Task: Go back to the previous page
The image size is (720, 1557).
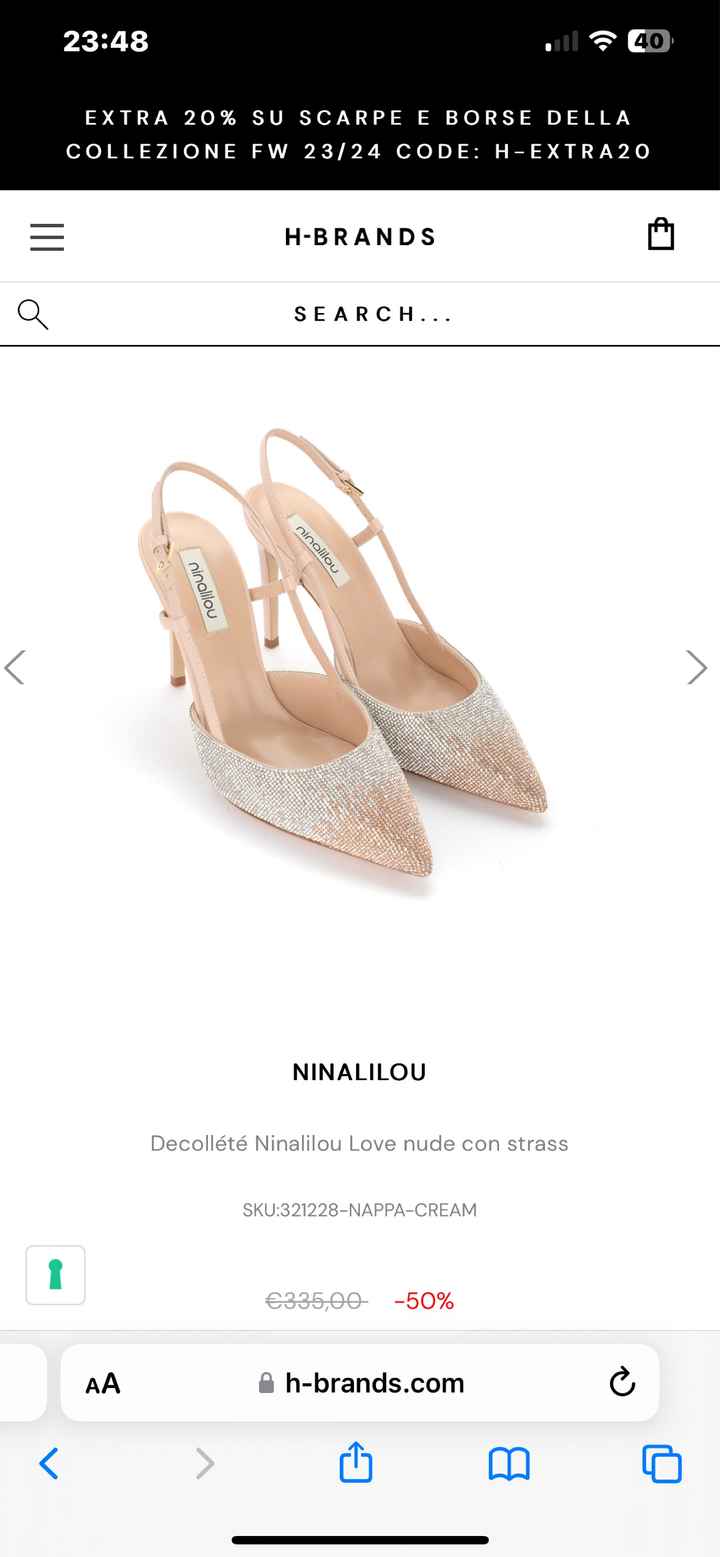Action: (48, 1465)
